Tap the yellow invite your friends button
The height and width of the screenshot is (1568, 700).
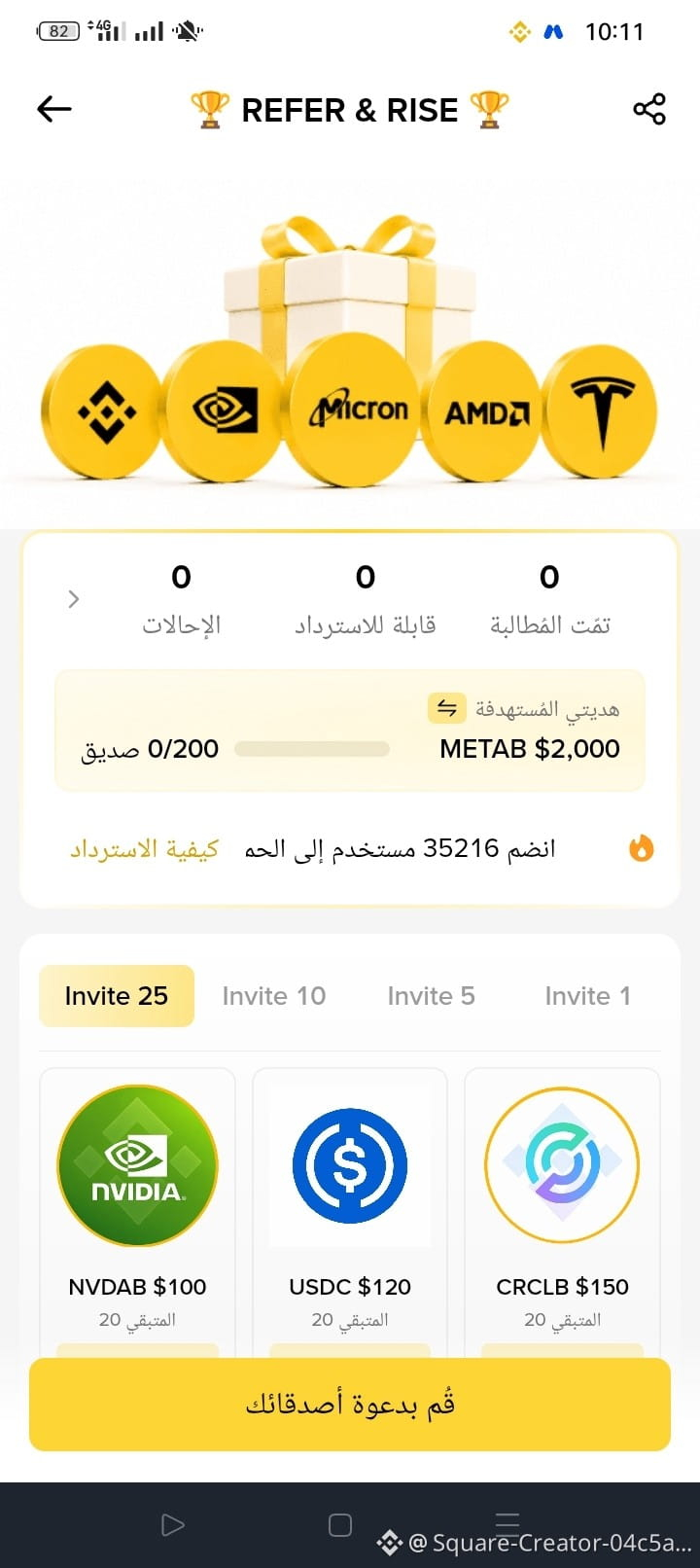pos(350,1405)
